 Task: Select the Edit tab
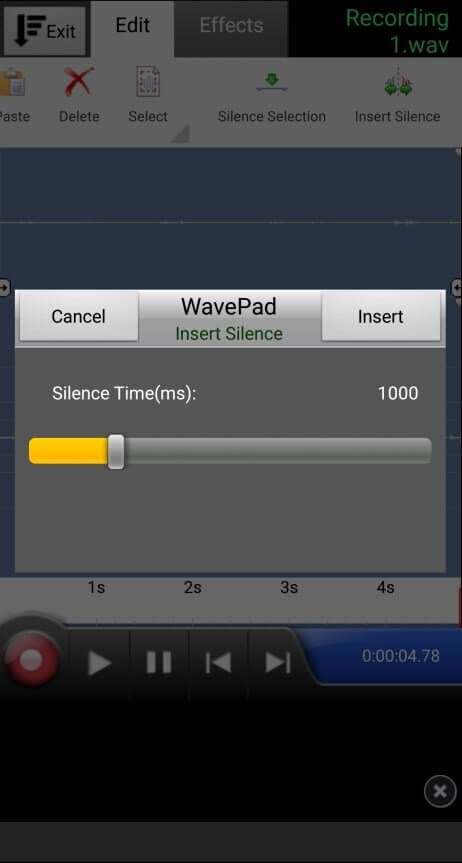(x=133, y=25)
